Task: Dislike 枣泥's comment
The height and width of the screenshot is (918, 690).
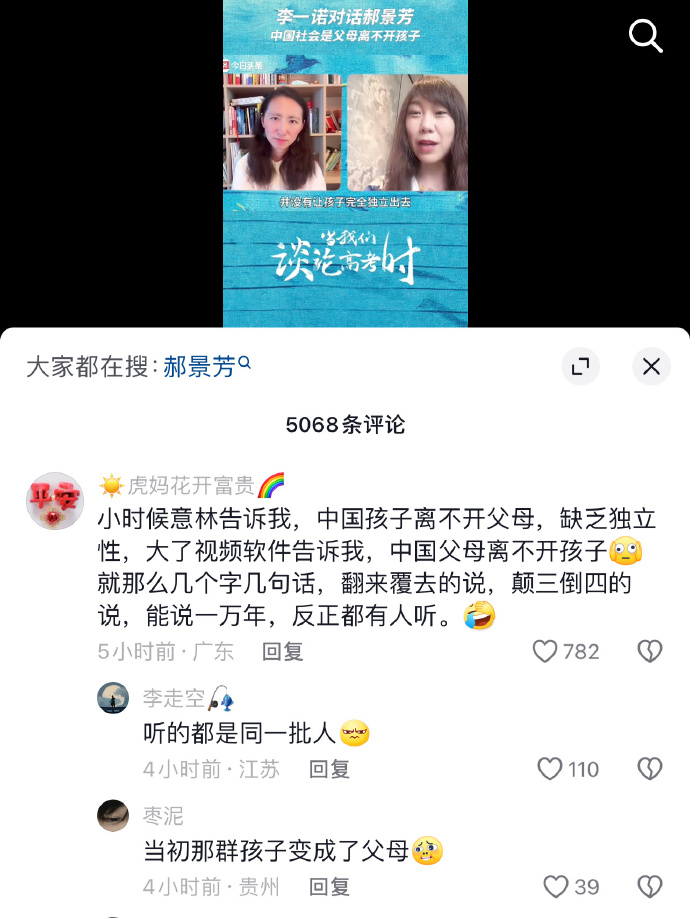Action: [650, 886]
